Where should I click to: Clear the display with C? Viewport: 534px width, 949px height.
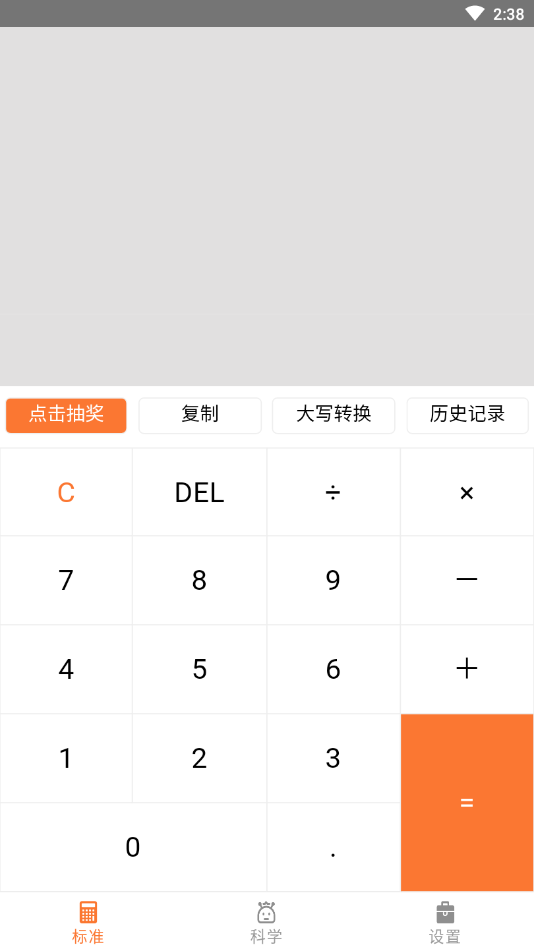pyautogui.click(x=66, y=492)
